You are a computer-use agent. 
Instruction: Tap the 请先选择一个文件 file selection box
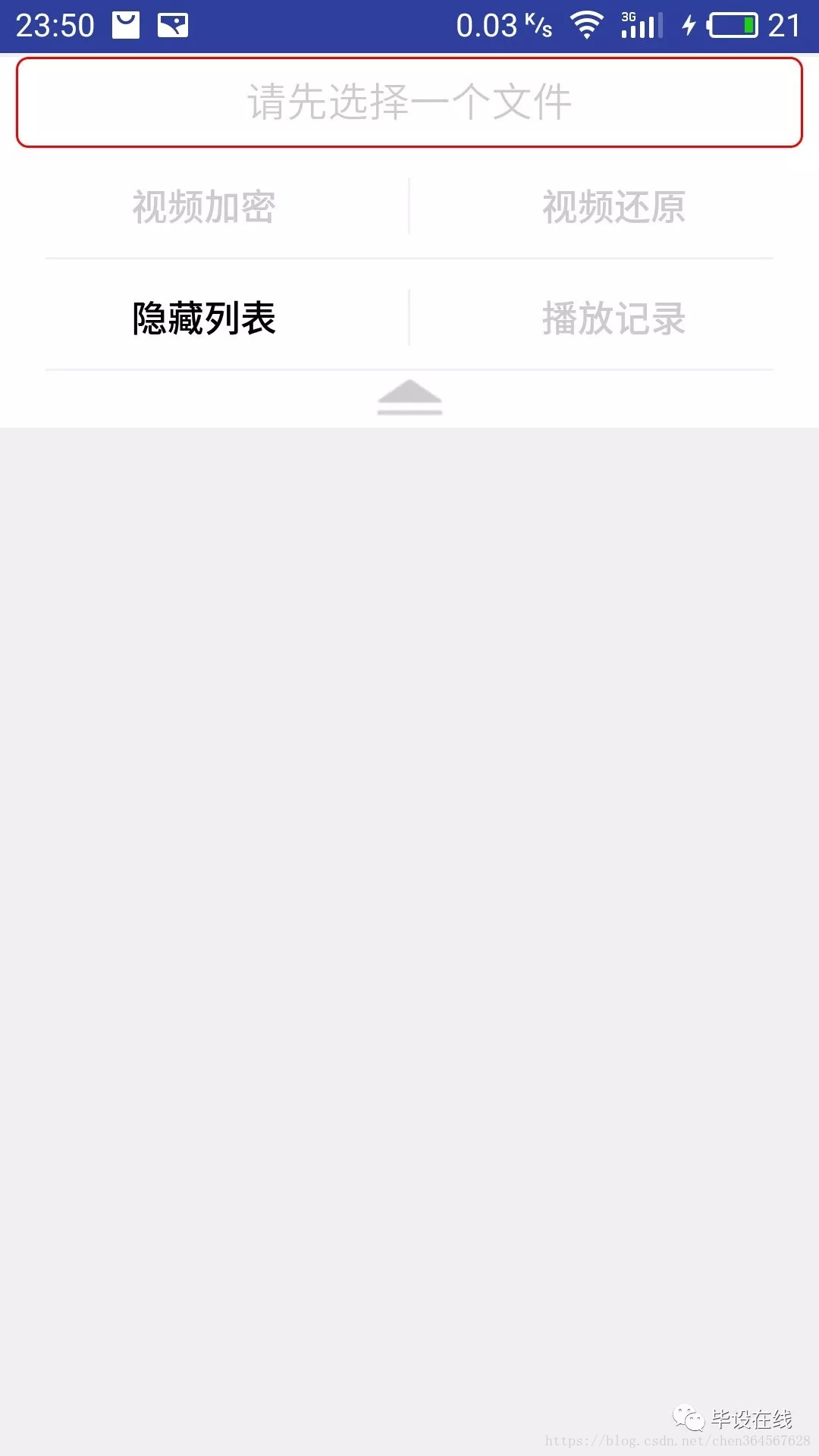409,102
